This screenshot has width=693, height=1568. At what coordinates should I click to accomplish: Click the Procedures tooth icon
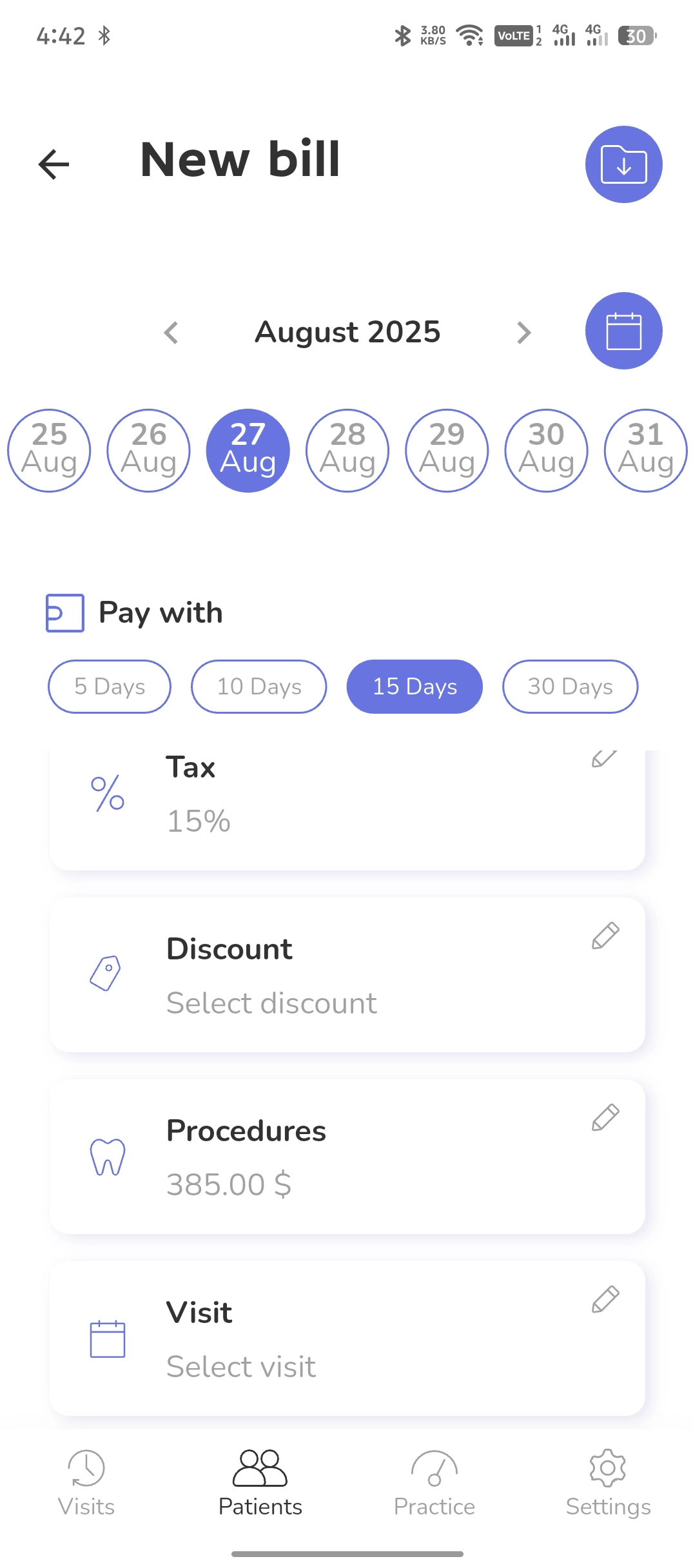pos(107,1156)
